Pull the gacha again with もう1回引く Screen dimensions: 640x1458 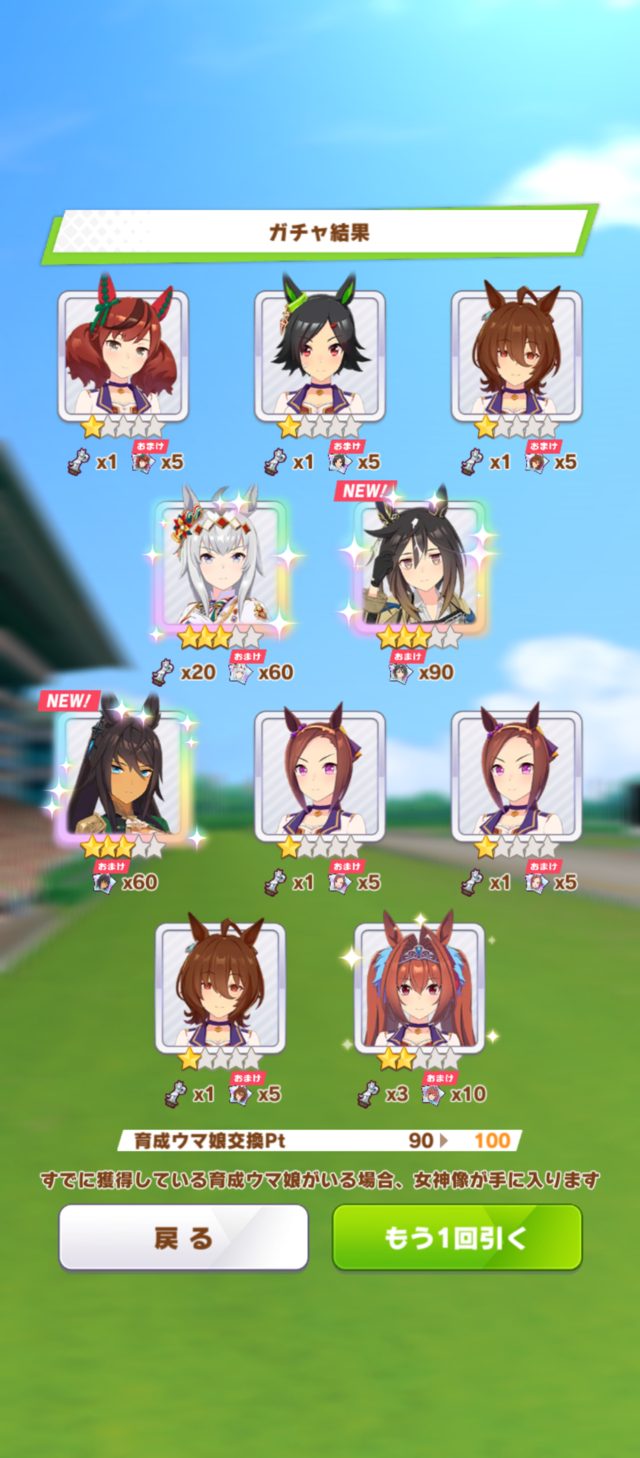click(457, 1237)
